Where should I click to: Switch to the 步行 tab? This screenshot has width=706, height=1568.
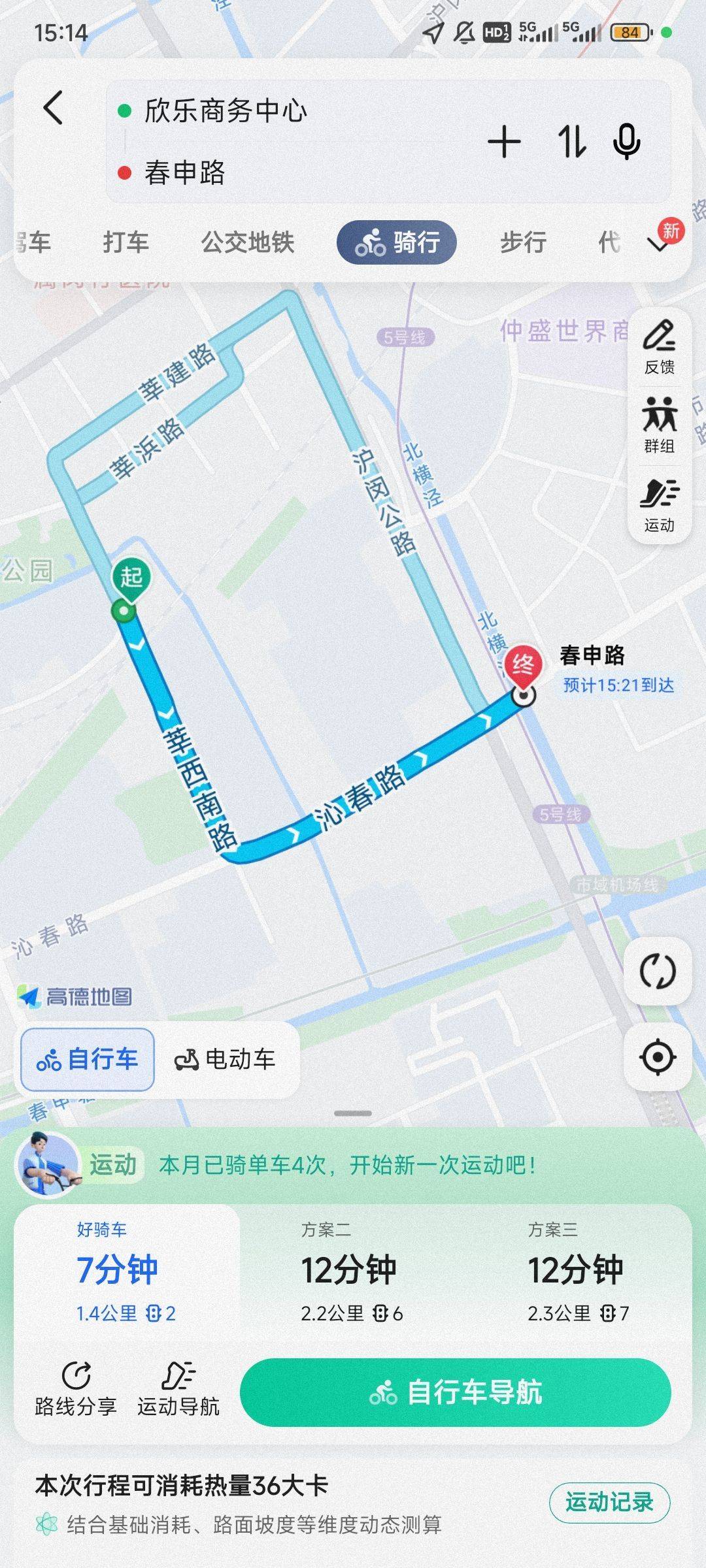click(x=523, y=242)
